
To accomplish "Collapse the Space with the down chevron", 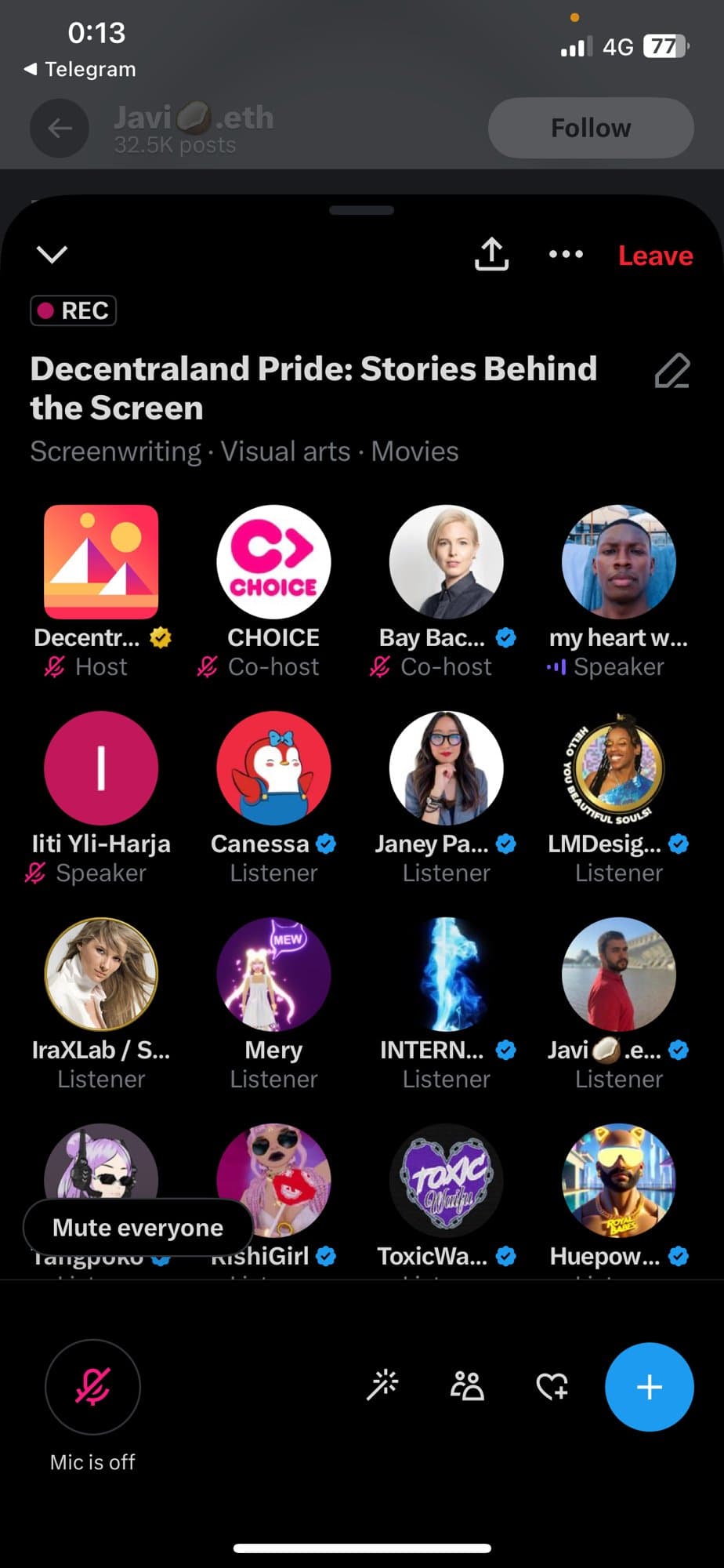I will (x=52, y=254).
